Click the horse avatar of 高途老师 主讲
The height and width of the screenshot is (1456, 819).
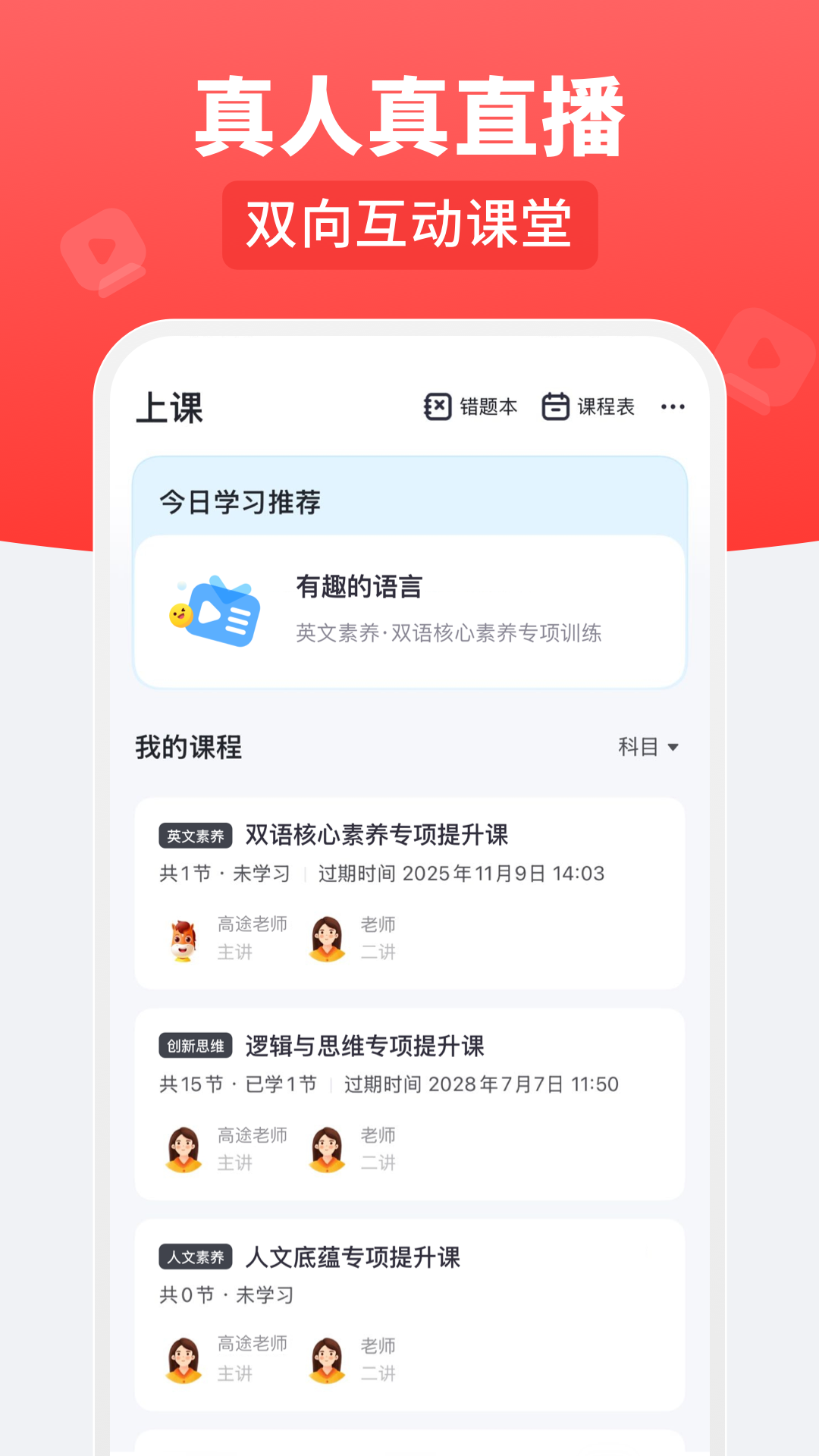pos(184,939)
